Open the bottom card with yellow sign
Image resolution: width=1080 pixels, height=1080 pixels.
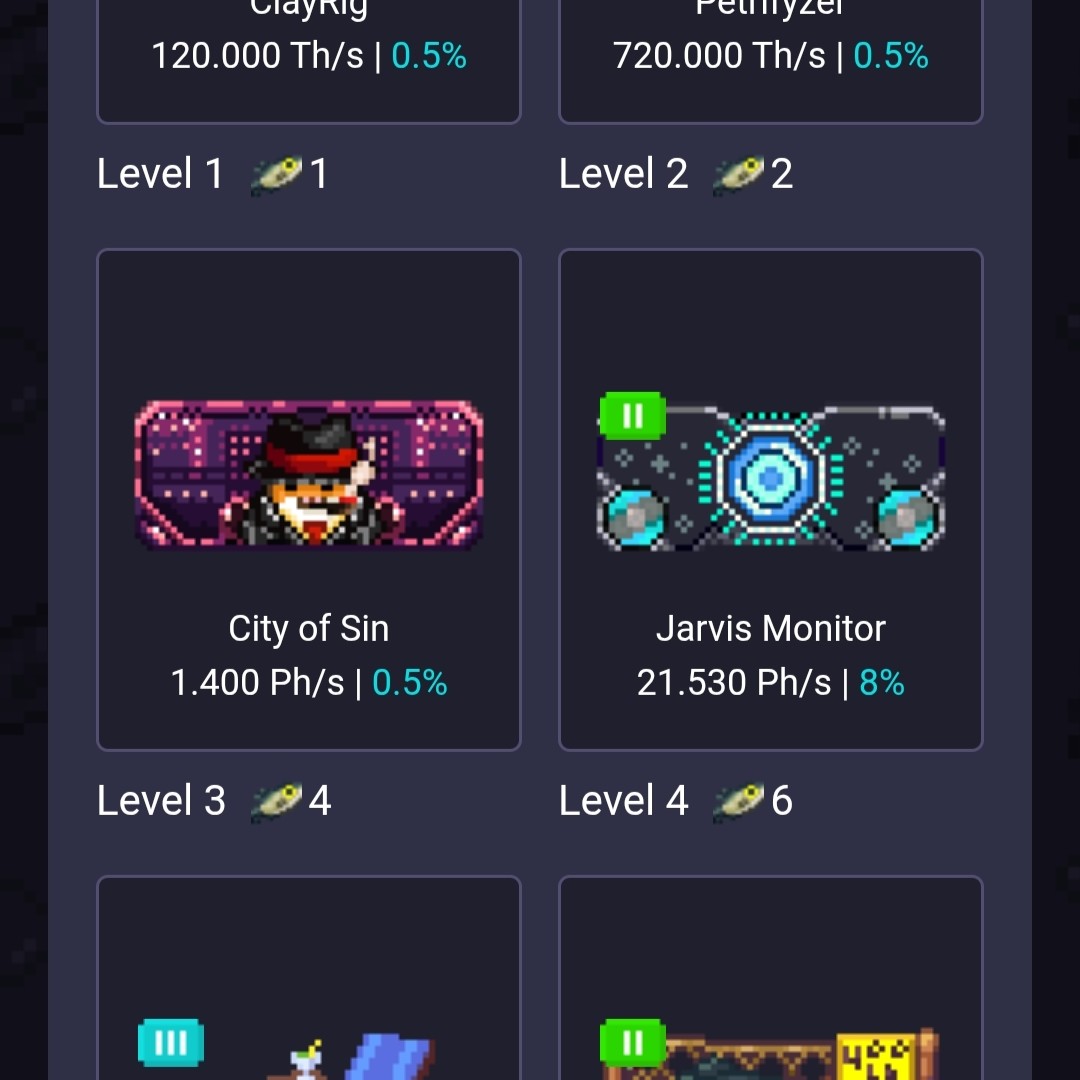pyautogui.click(x=770, y=978)
